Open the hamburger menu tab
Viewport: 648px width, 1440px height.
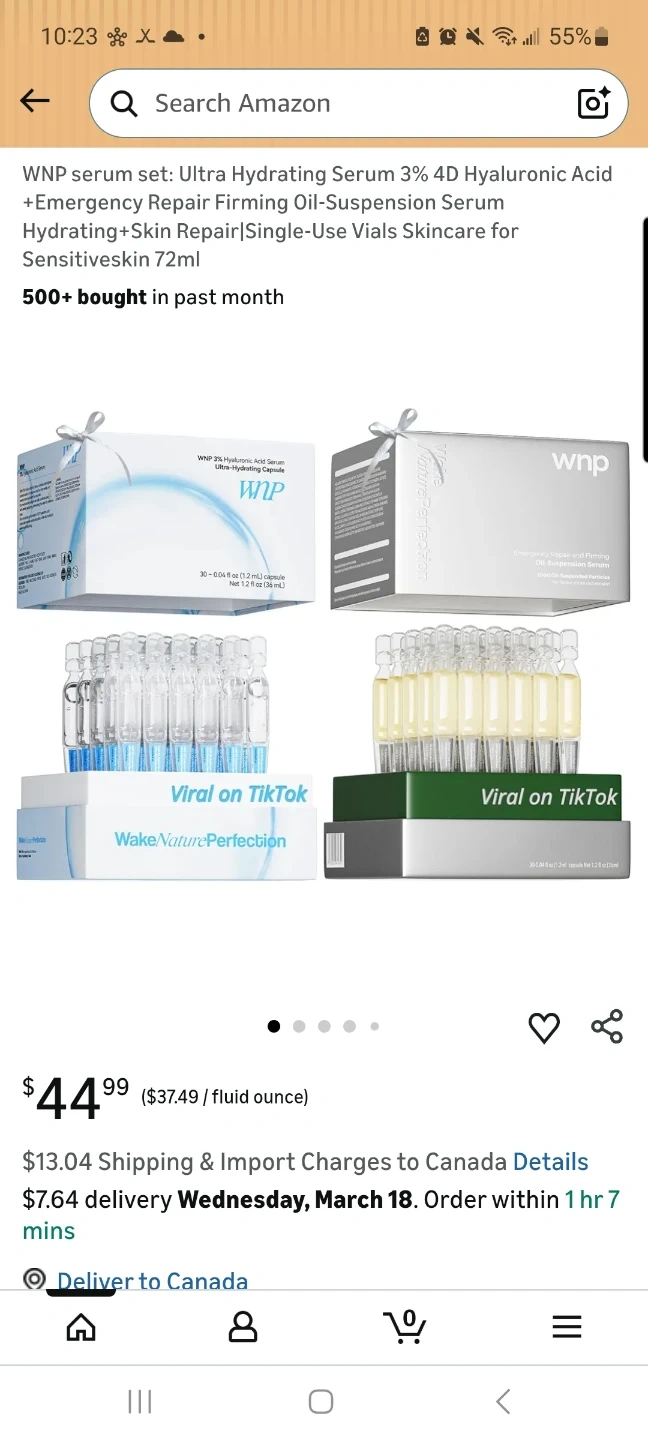[567, 1327]
